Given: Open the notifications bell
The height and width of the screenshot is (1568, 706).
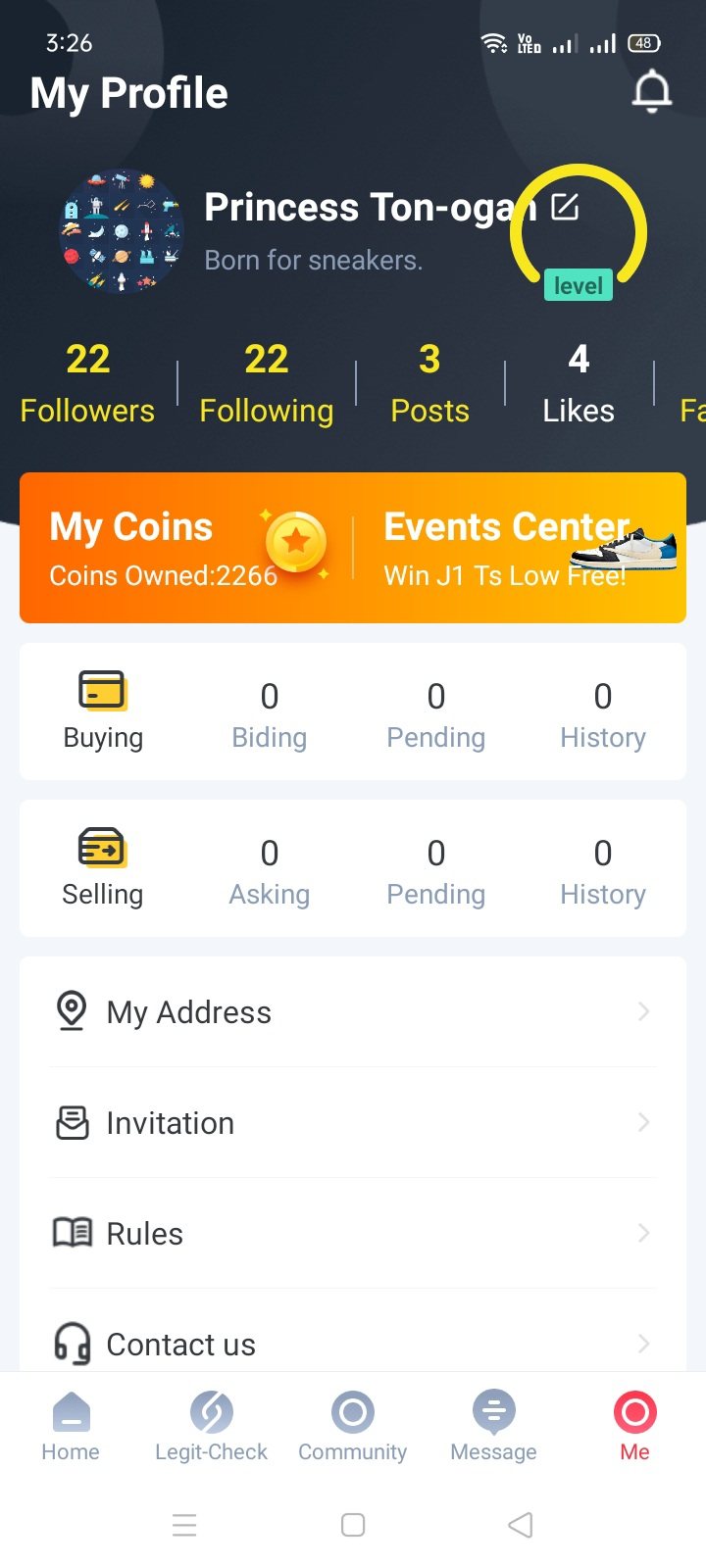Looking at the screenshot, I should pyautogui.click(x=651, y=93).
